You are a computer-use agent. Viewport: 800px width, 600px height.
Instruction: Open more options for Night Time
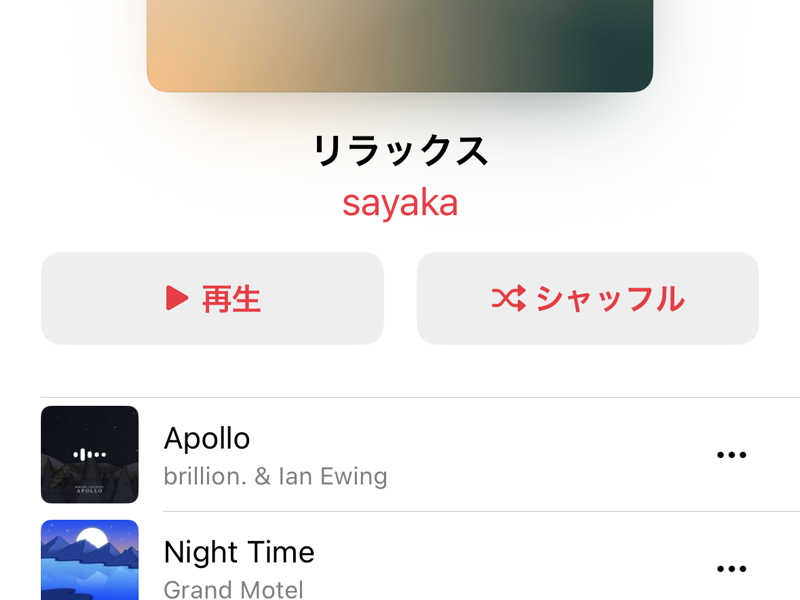(x=732, y=568)
